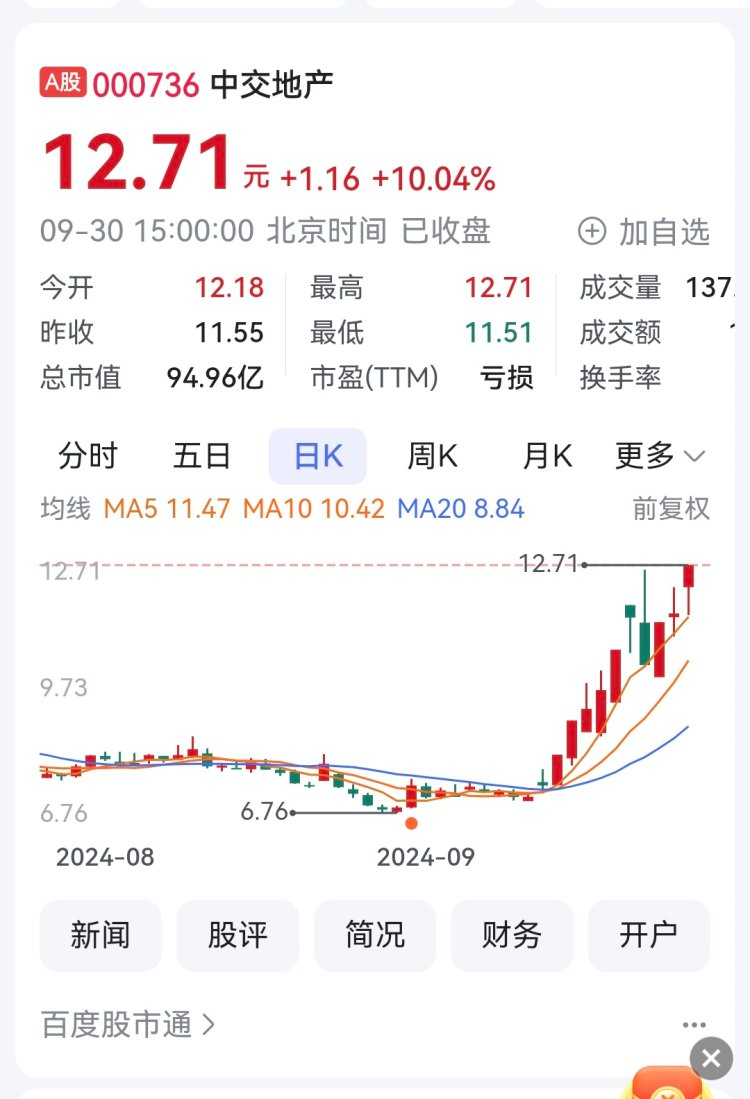The height and width of the screenshot is (1099, 750).
Task: View the 简况 company overview
Action: click(375, 935)
